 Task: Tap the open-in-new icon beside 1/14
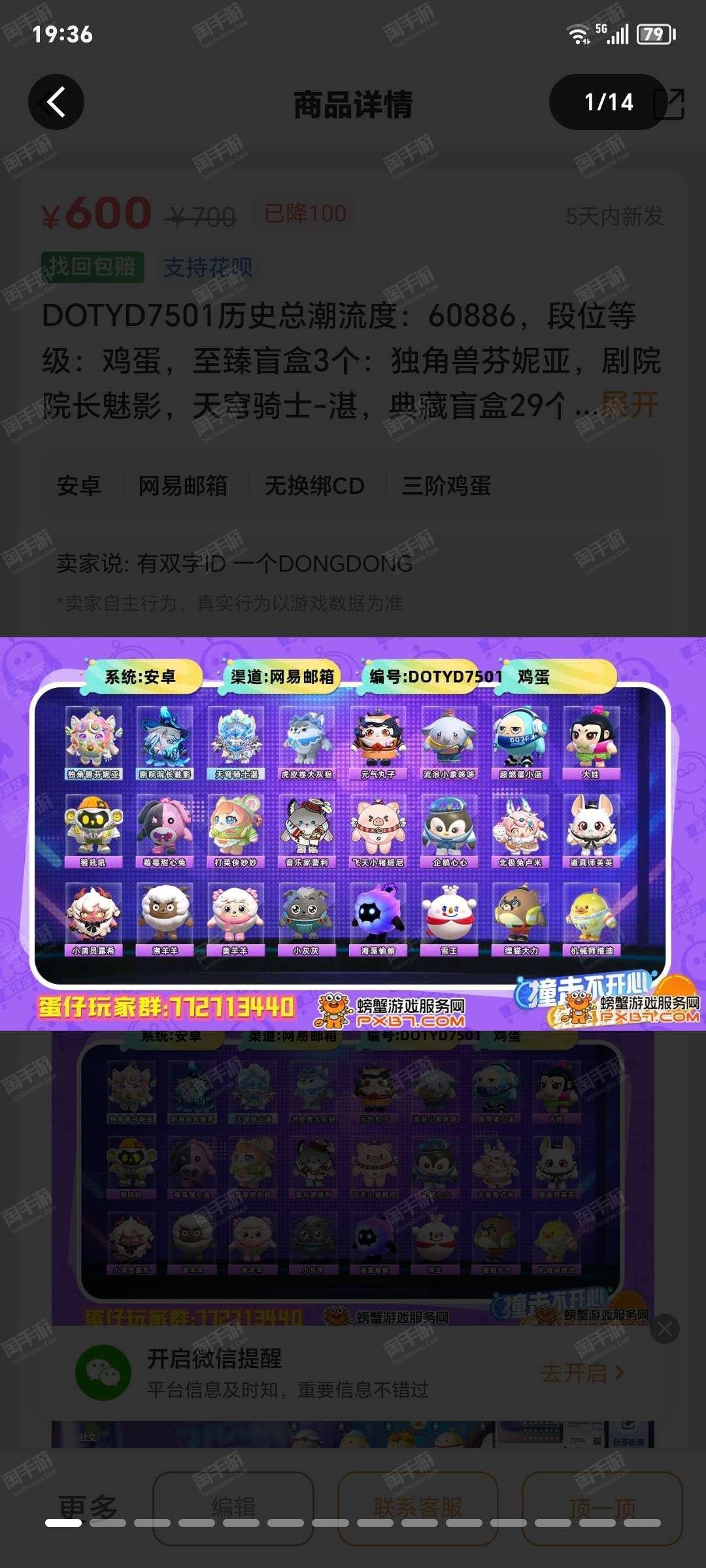tap(669, 104)
